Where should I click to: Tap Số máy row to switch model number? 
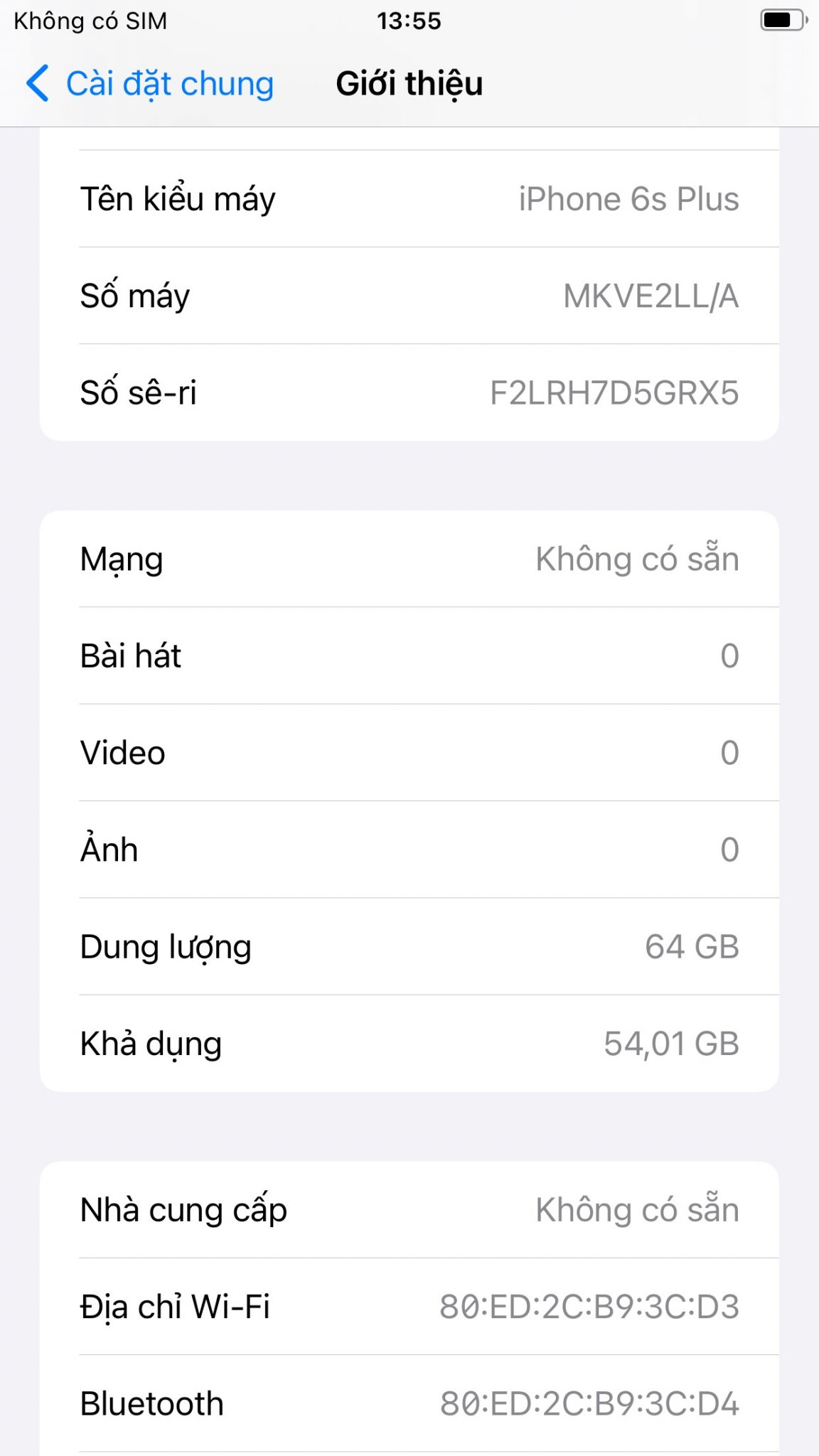tap(409, 296)
